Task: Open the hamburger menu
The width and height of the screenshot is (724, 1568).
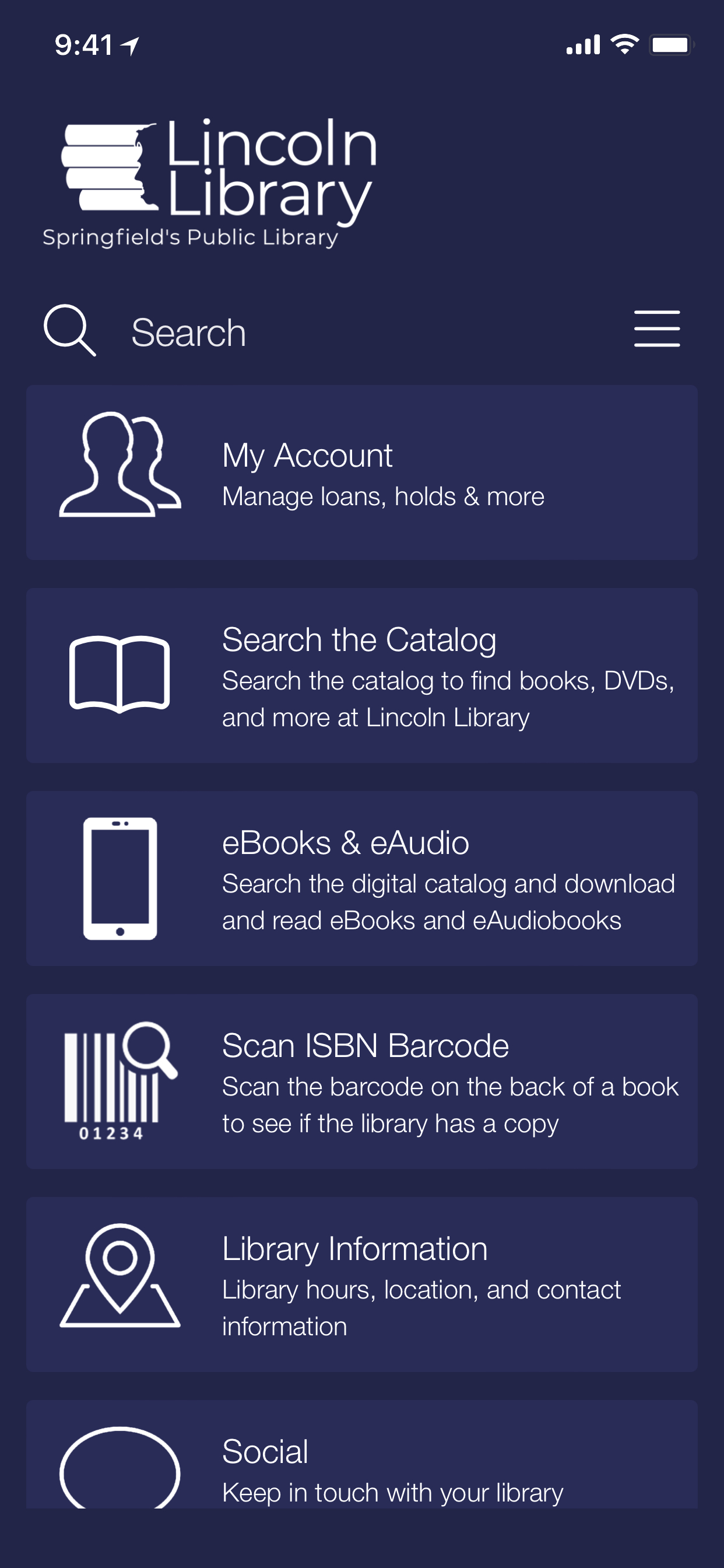Action: point(656,328)
